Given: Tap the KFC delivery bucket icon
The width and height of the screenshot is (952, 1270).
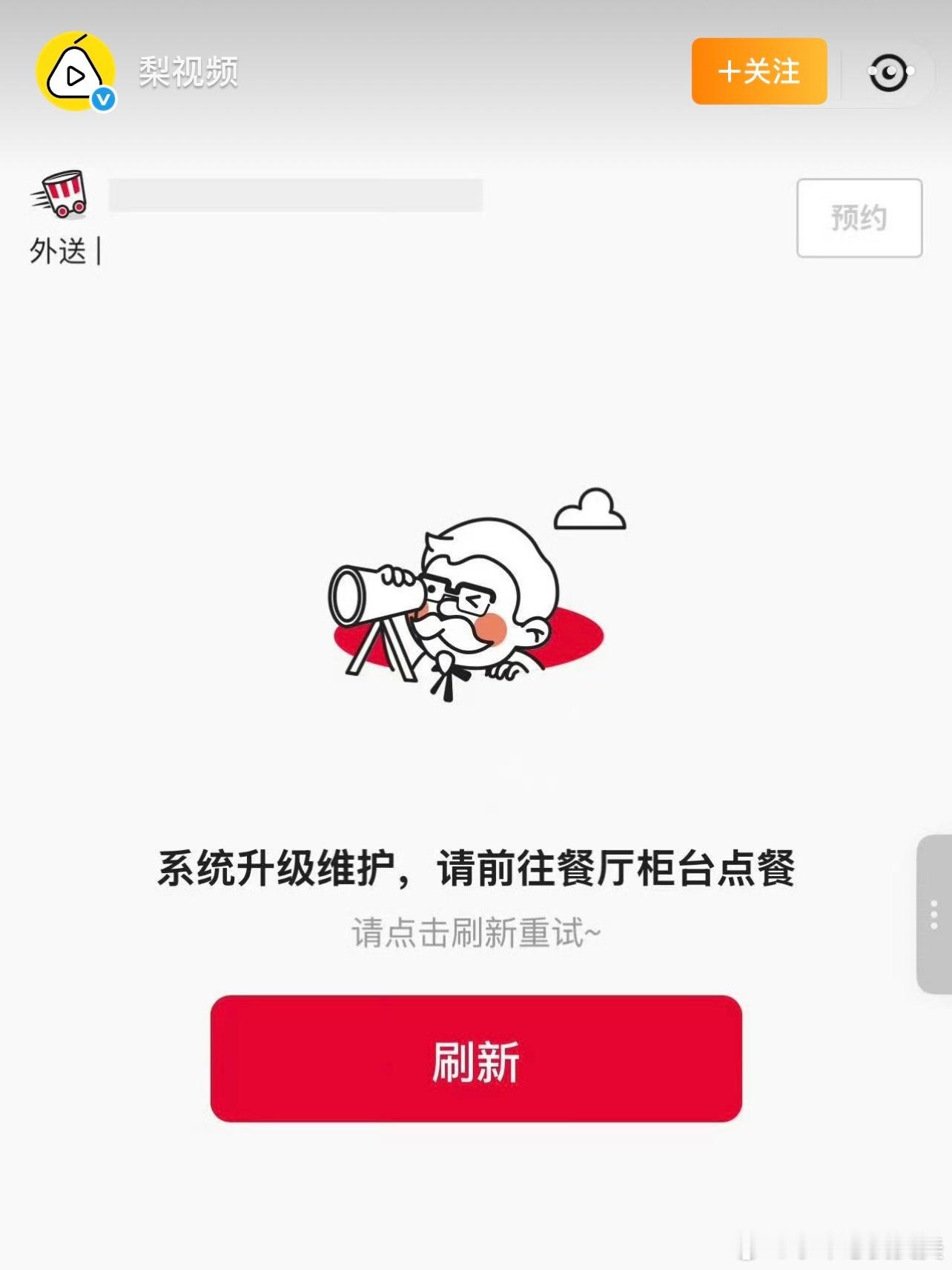Looking at the screenshot, I should (x=65, y=195).
